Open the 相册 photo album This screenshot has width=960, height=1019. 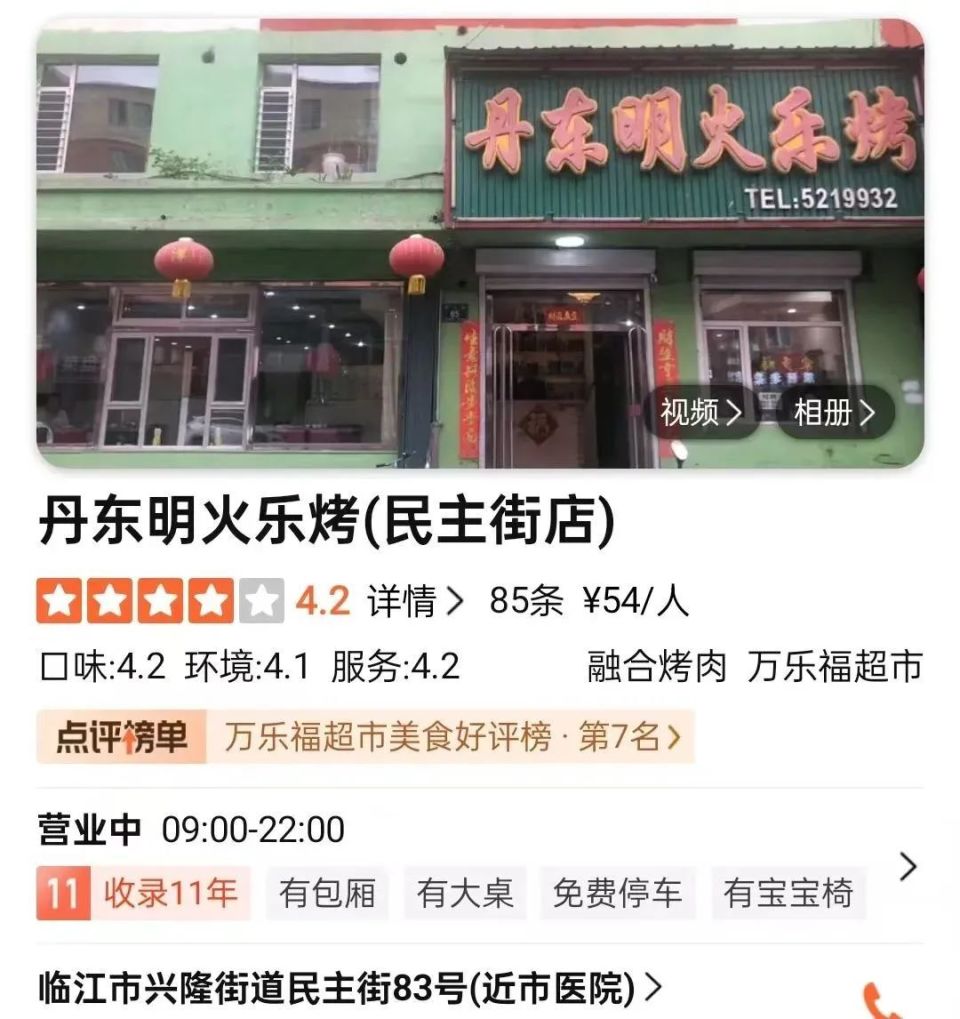click(834, 412)
